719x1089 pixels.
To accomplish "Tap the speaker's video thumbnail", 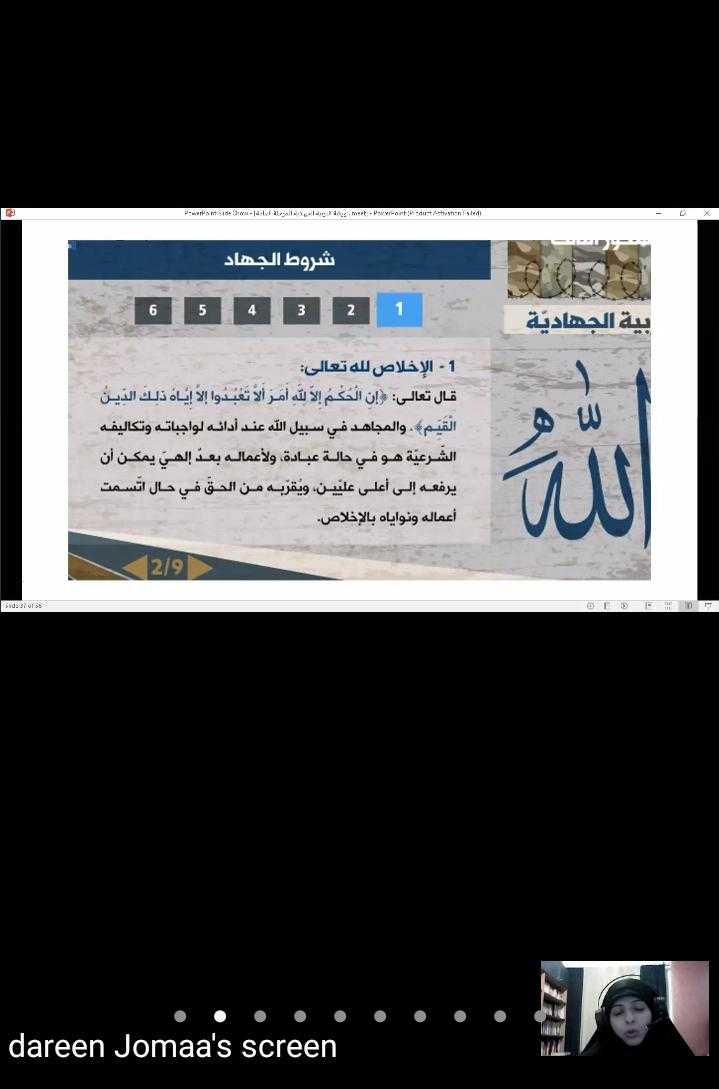I will click(x=624, y=1008).
